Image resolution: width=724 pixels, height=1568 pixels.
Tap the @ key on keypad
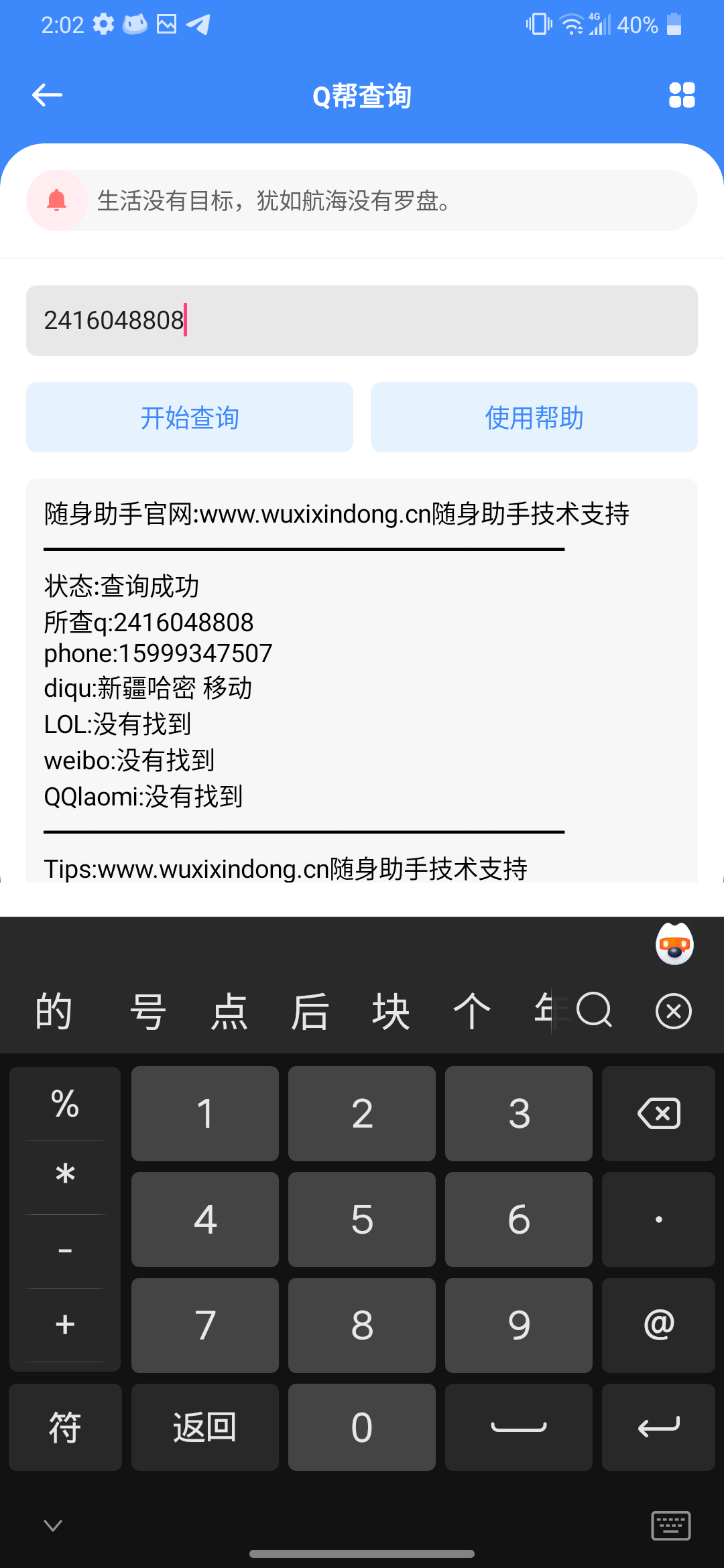(658, 1325)
